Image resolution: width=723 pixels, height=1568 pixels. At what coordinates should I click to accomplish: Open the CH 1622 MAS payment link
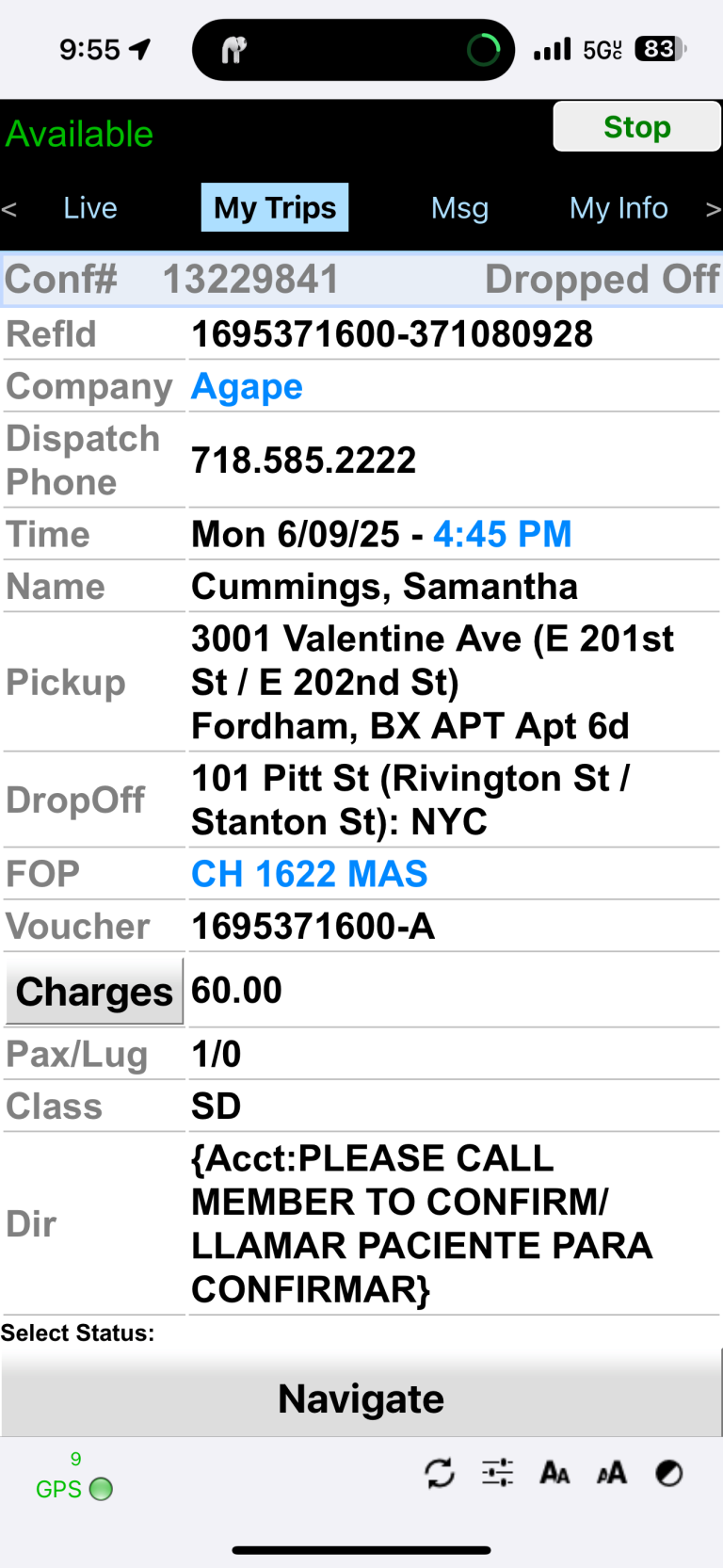[x=309, y=874]
